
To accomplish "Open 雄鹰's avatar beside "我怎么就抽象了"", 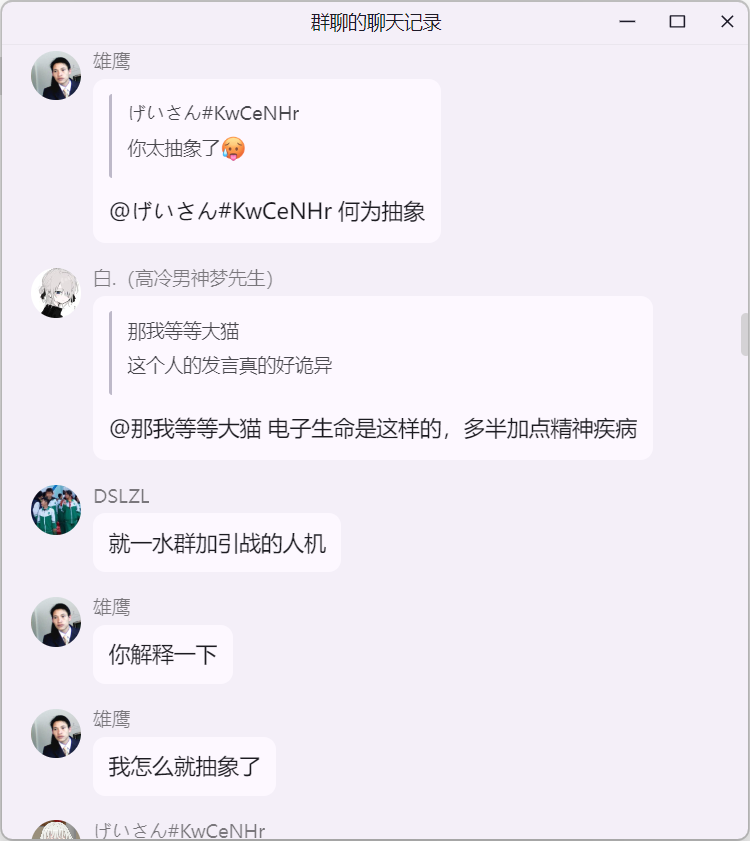I will (x=56, y=734).
